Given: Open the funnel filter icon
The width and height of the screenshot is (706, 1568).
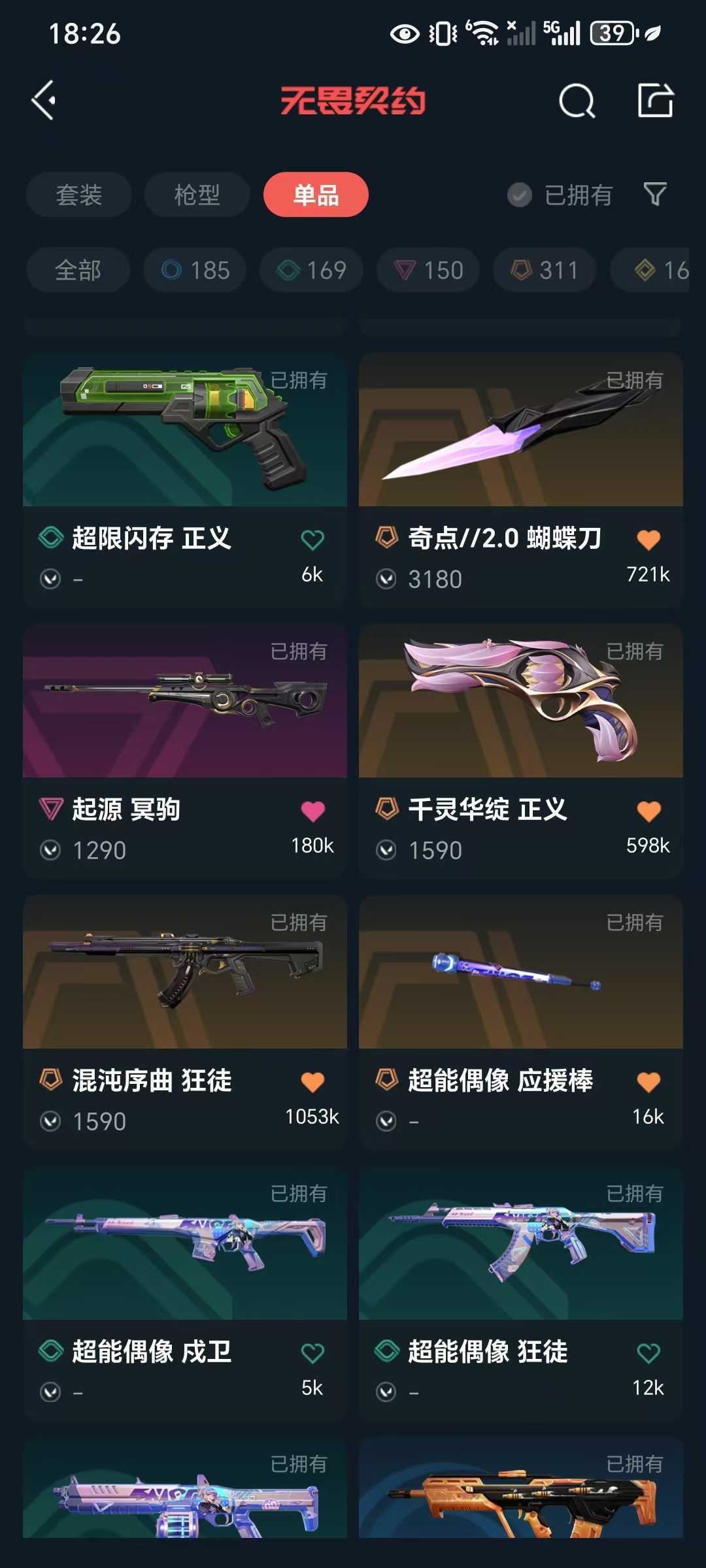Looking at the screenshot, I should coord(655,194).
